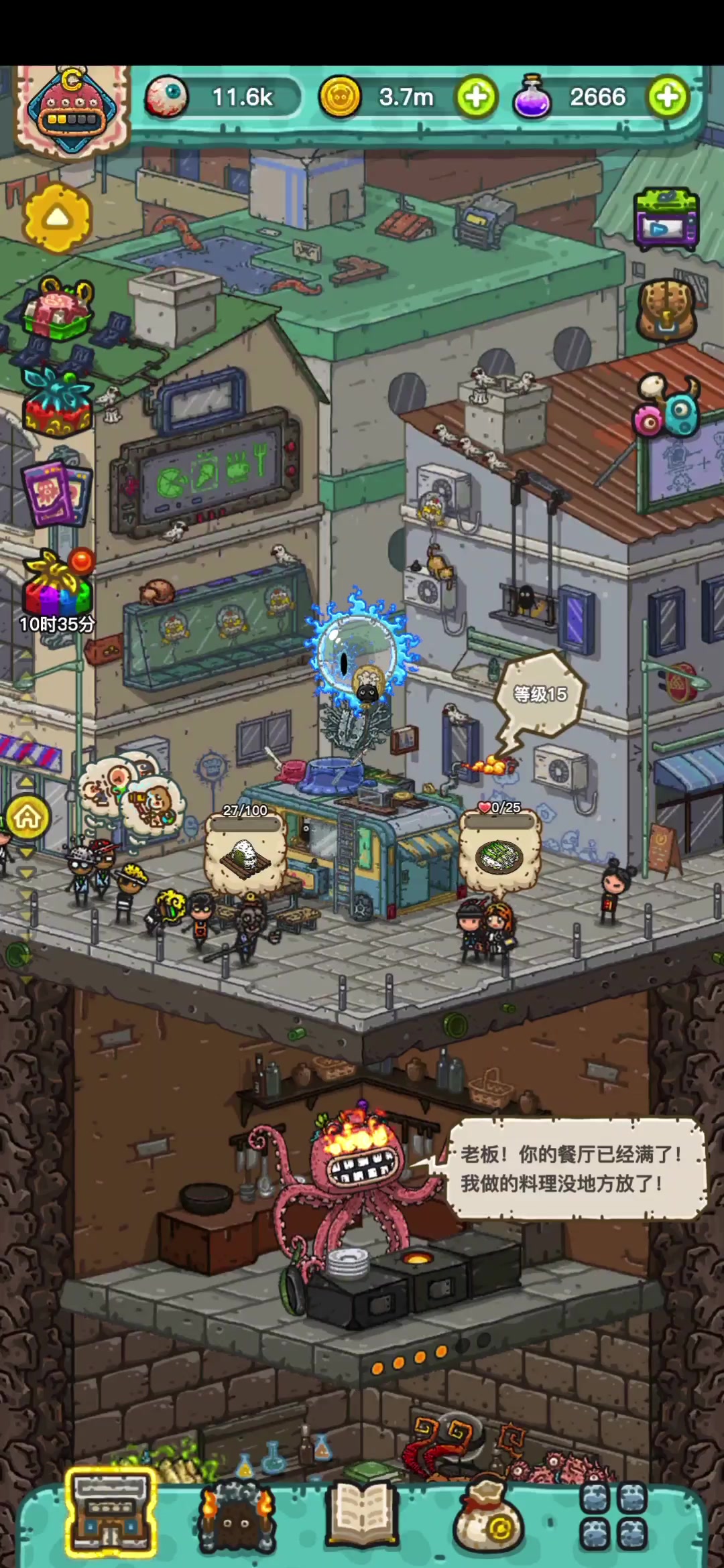Open the backpack inventory
Viewport: 724px width, 1568px height.
[x=667, y=312]
